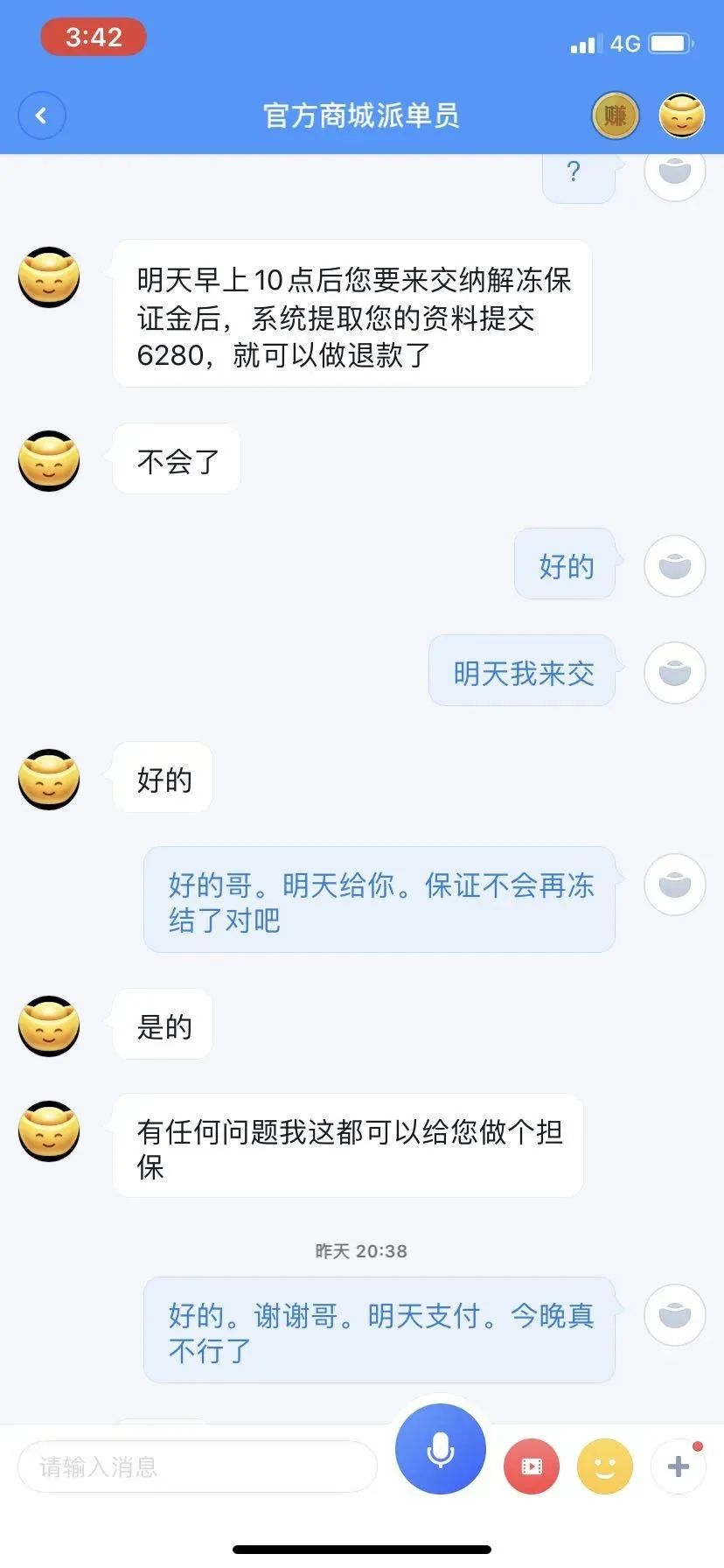Select the 好的。谢谢哥 message bubble

378,1331
